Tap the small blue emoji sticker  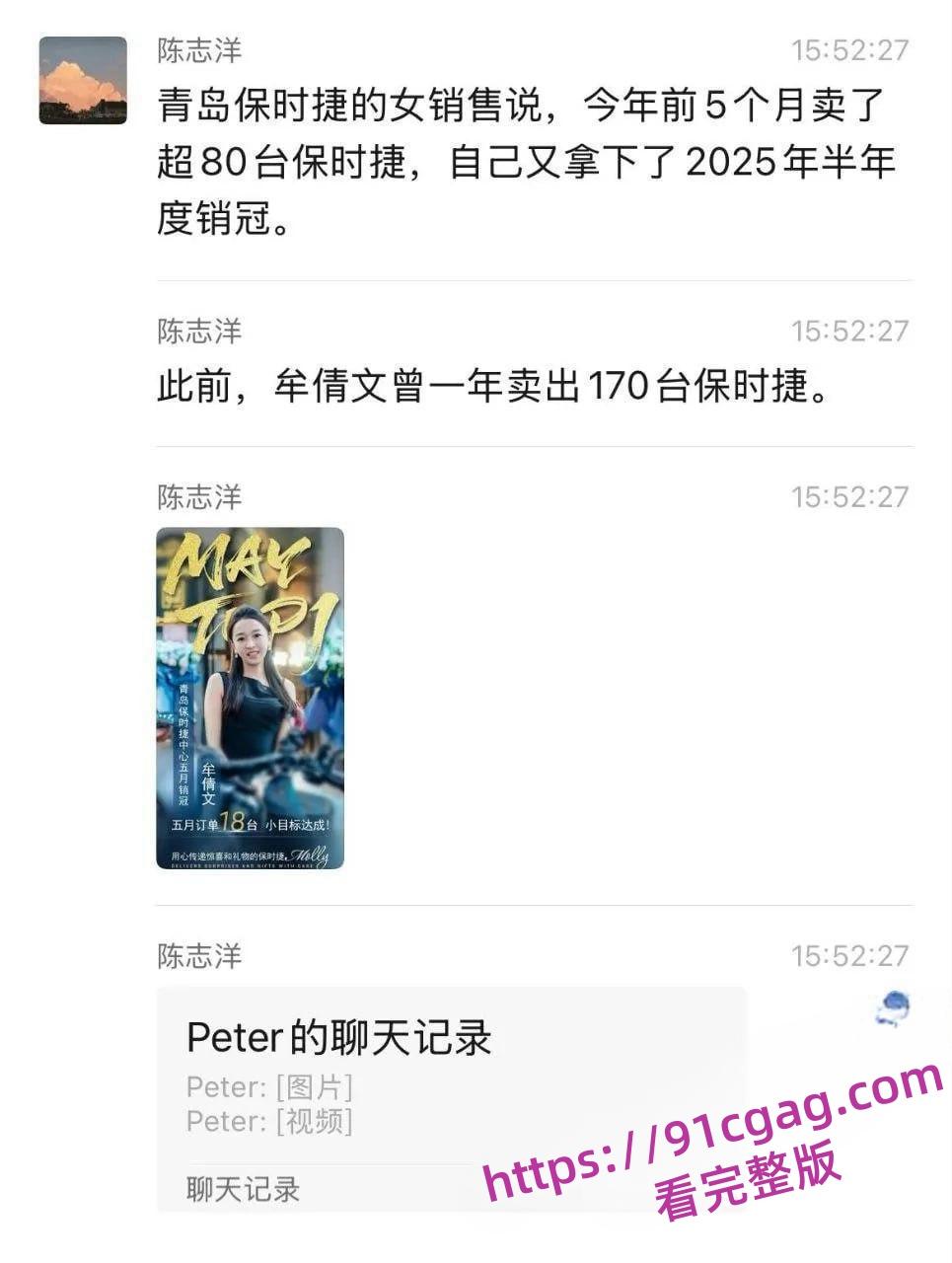[x=891, y=1006]
